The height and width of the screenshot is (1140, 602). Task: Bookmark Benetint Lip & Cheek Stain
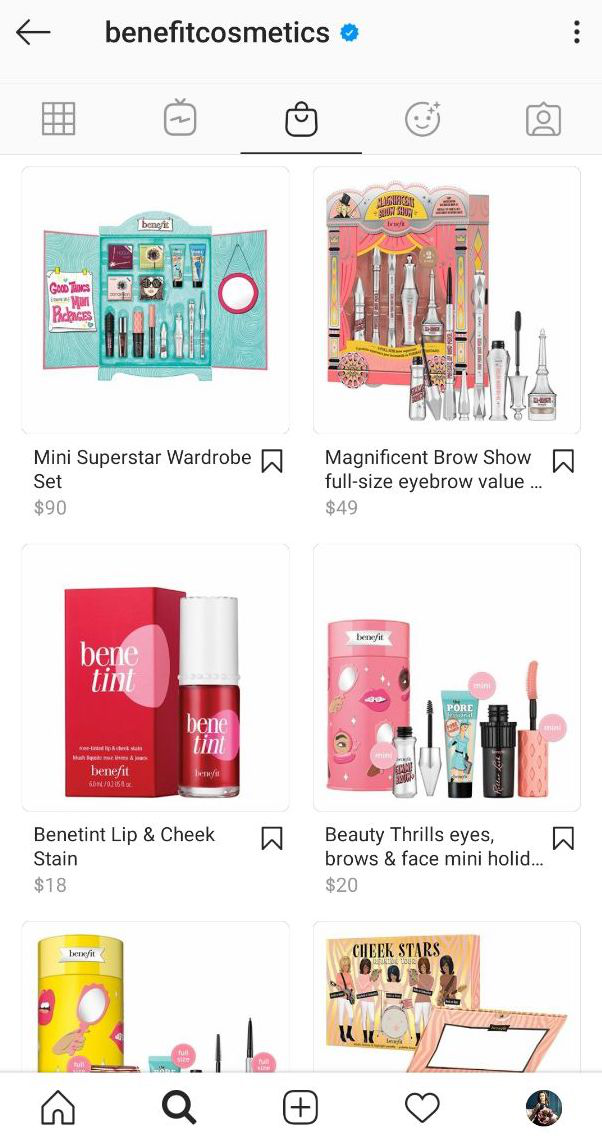(x=271, y=838)
